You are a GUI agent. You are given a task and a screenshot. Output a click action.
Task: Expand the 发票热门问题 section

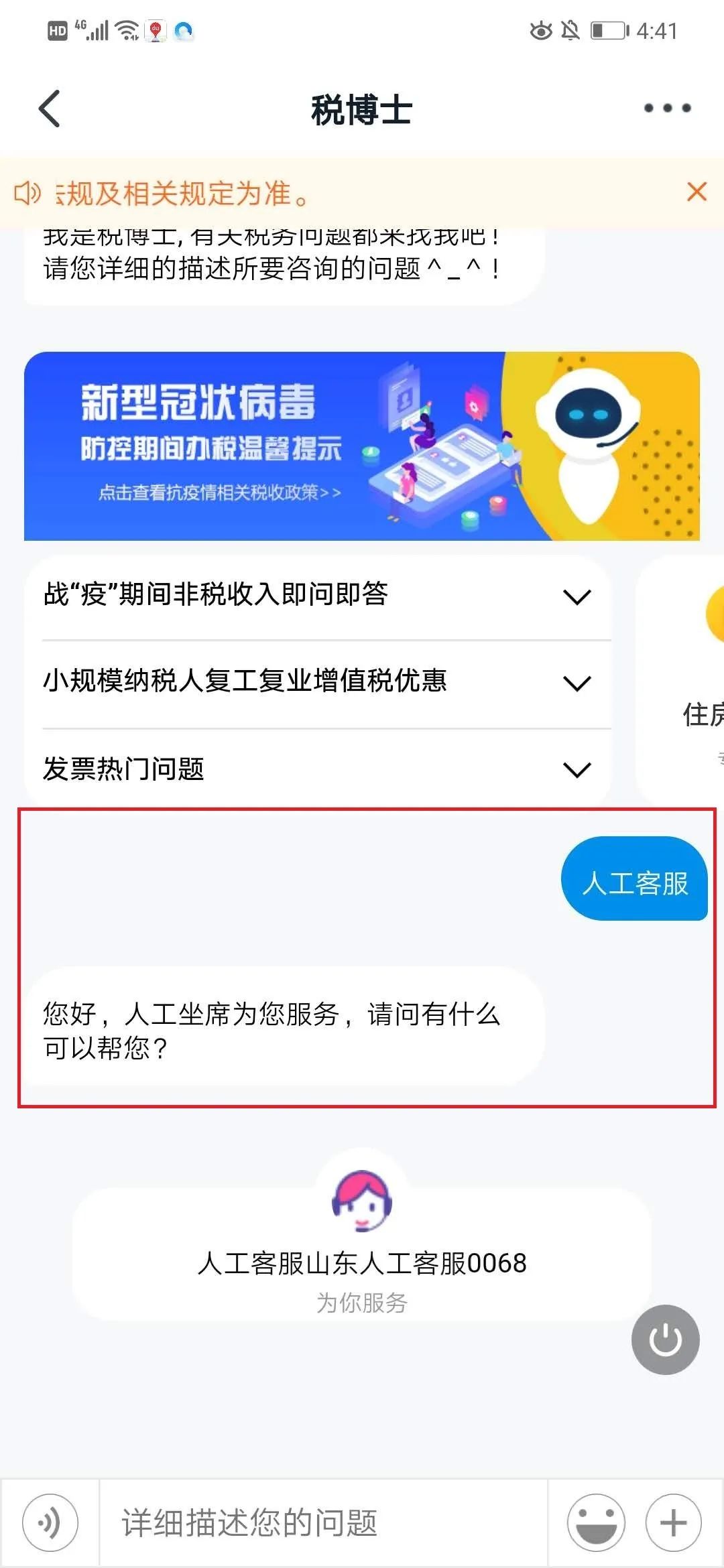click(318, 769)
